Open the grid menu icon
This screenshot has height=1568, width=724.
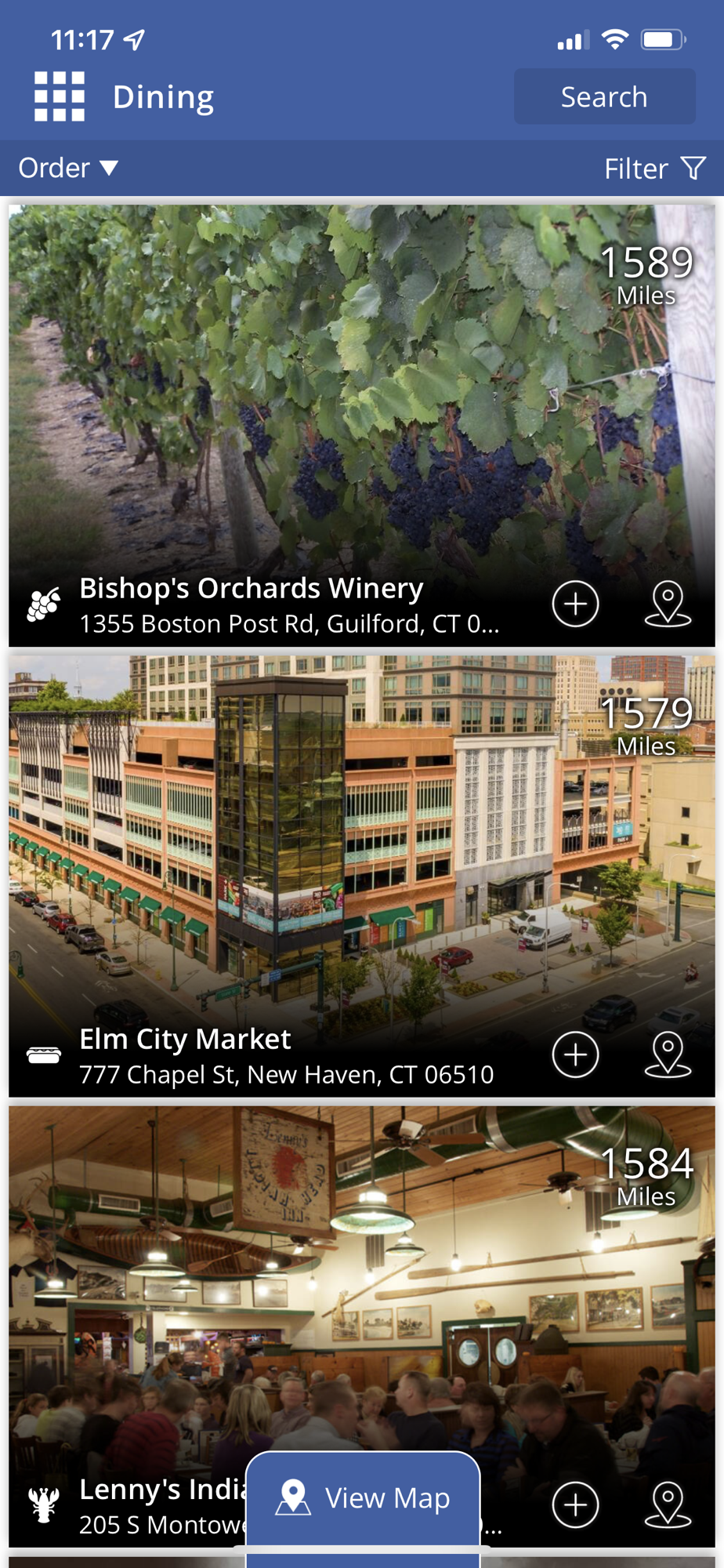pos(60,96)
